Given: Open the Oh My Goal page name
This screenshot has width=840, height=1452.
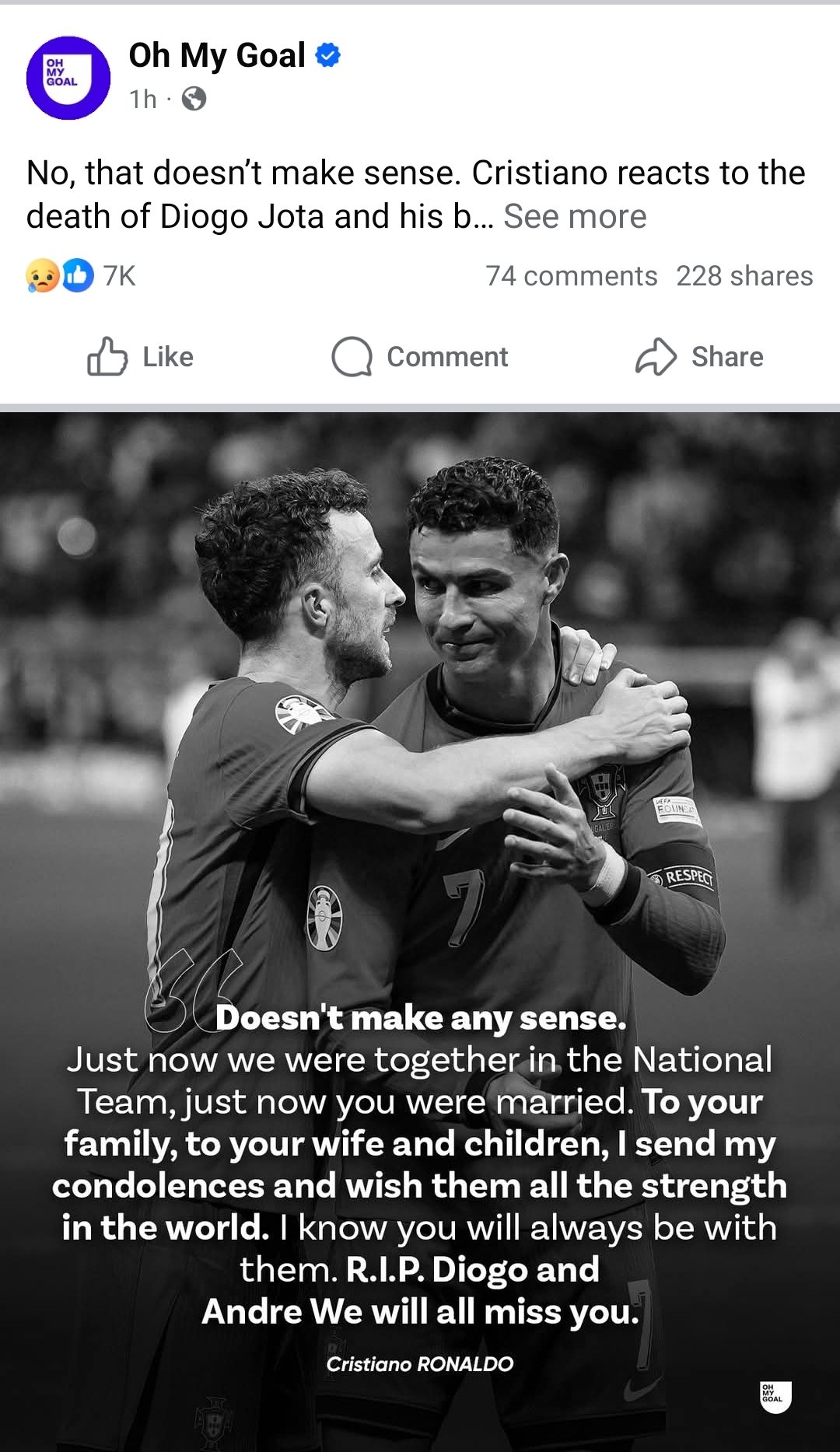Looking at the screenshot, I should 217,56.
